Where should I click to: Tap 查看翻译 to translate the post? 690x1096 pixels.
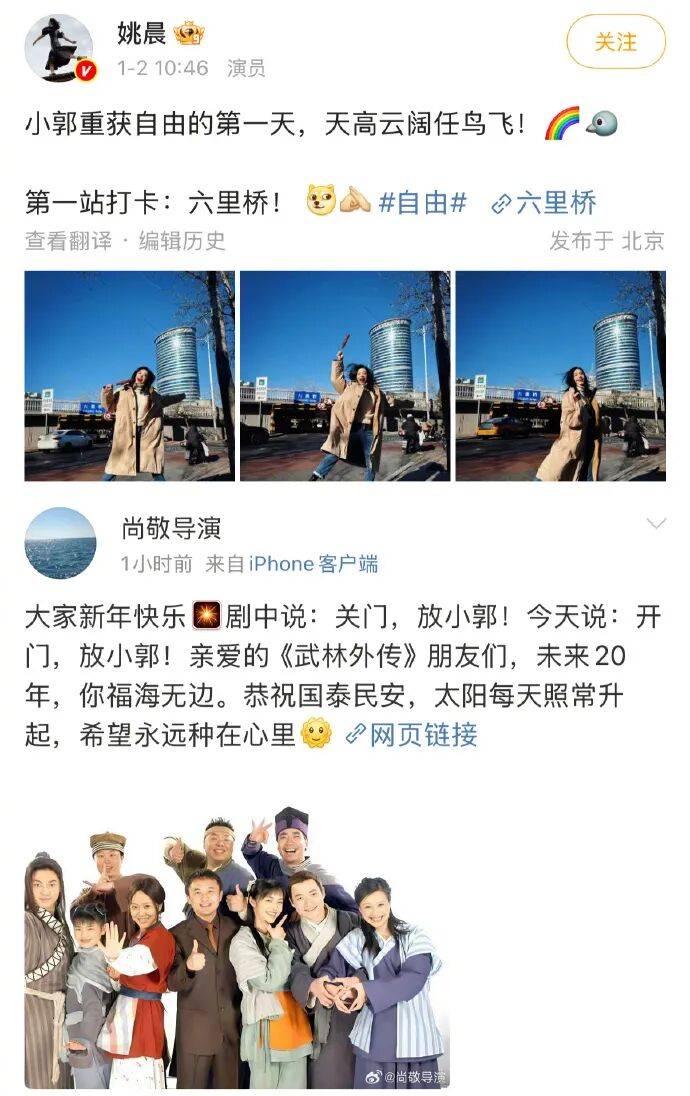tap(68, 241)
